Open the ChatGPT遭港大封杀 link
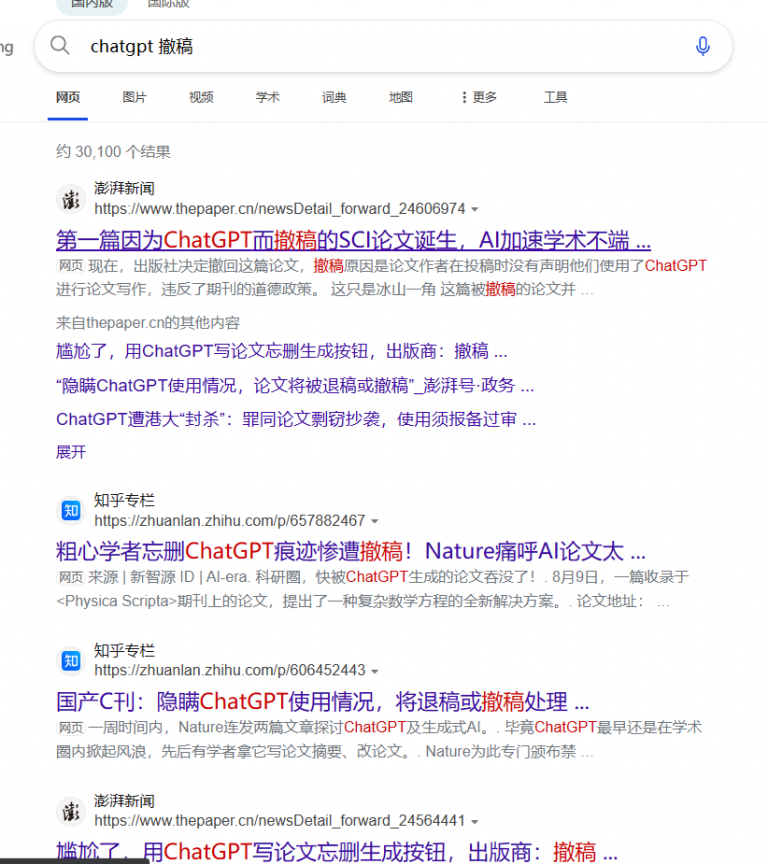Viewport: 768px width, 864px height. 296,419
